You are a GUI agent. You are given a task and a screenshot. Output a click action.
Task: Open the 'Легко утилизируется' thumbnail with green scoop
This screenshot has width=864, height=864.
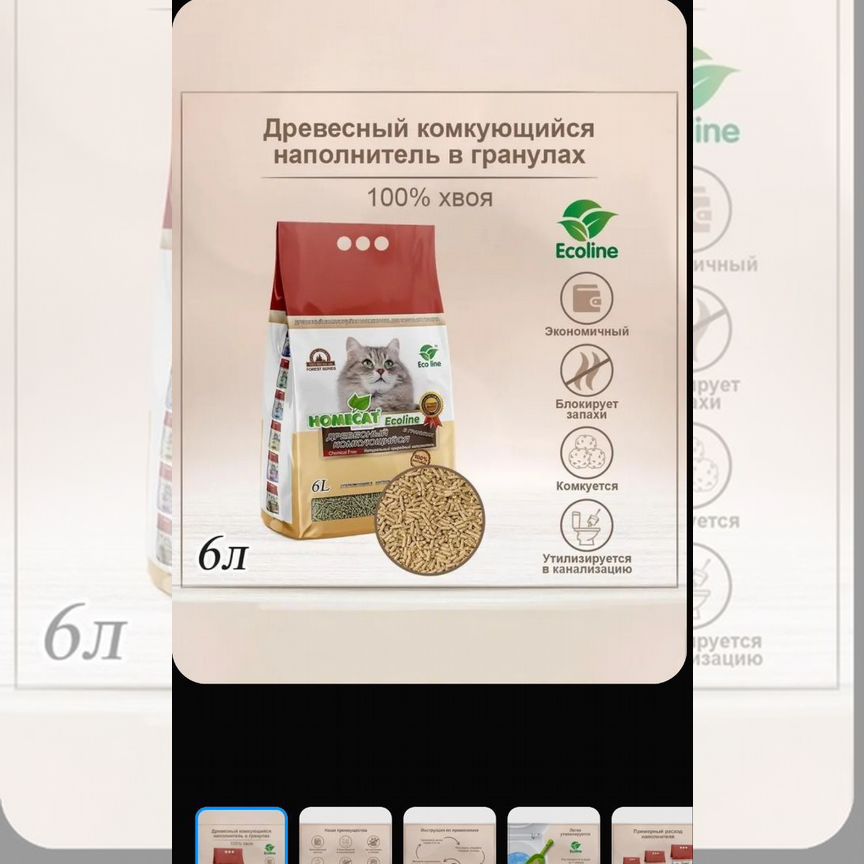(553, 836)
